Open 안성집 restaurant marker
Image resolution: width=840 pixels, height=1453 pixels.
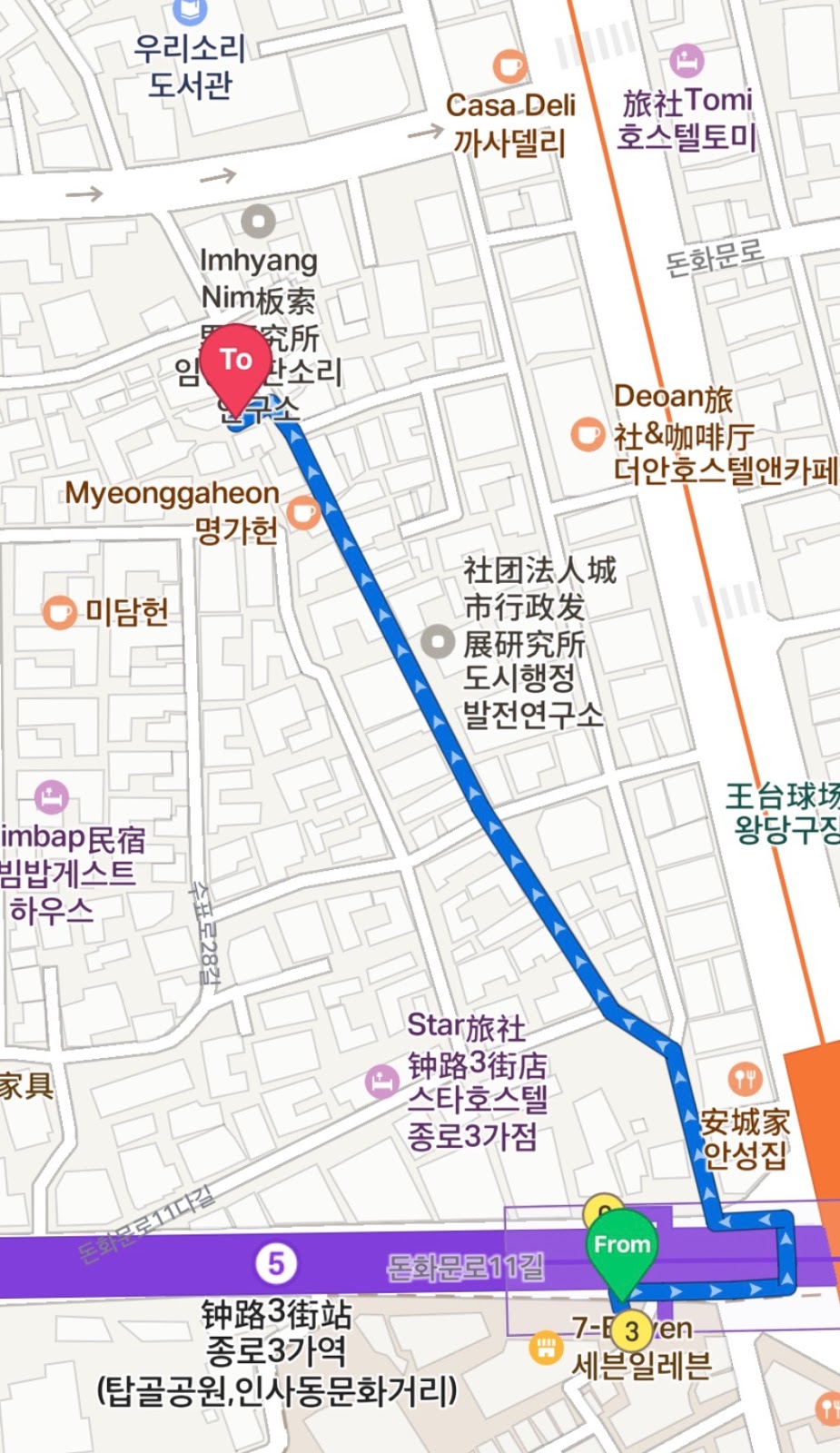[x=745, y=1079]
